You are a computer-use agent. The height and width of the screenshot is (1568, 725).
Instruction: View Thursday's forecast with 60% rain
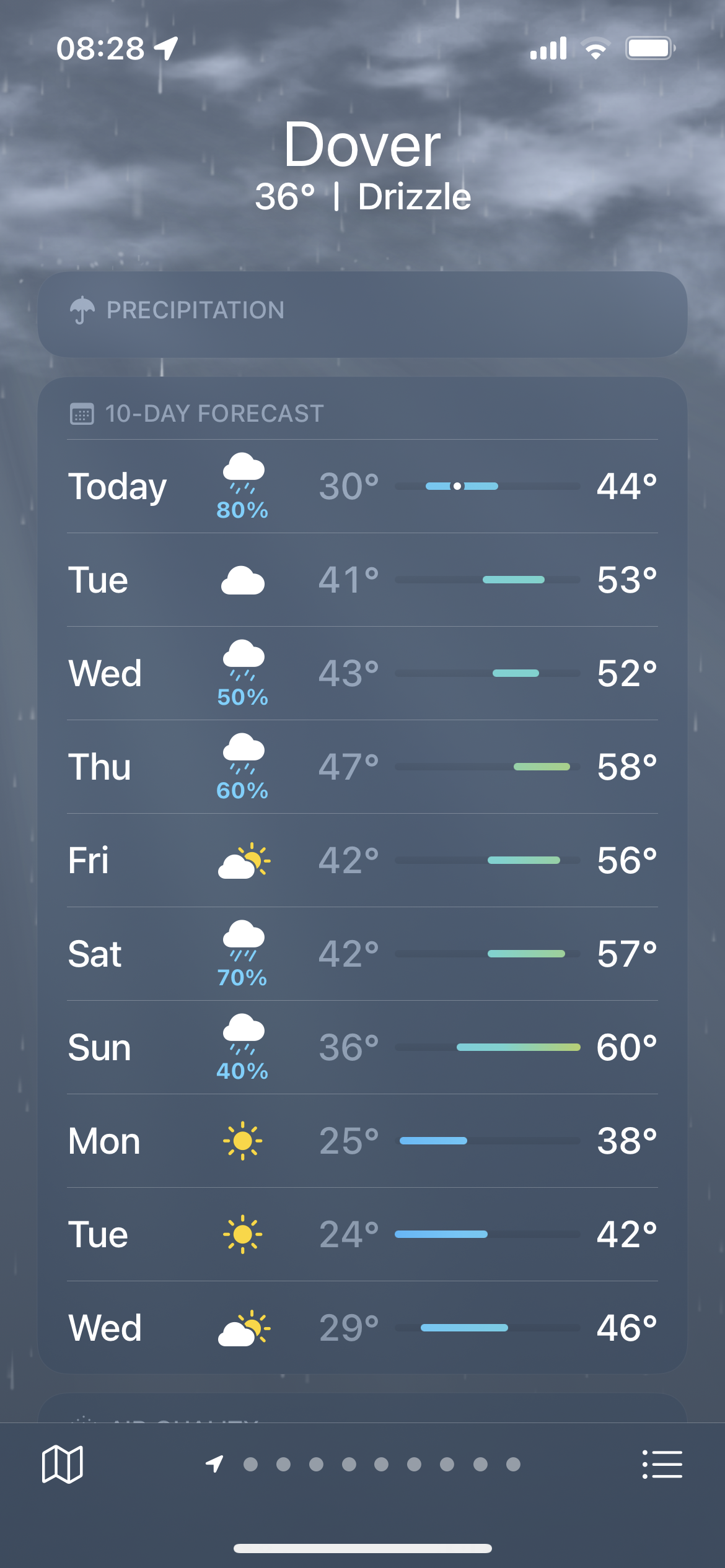(362, 767)
